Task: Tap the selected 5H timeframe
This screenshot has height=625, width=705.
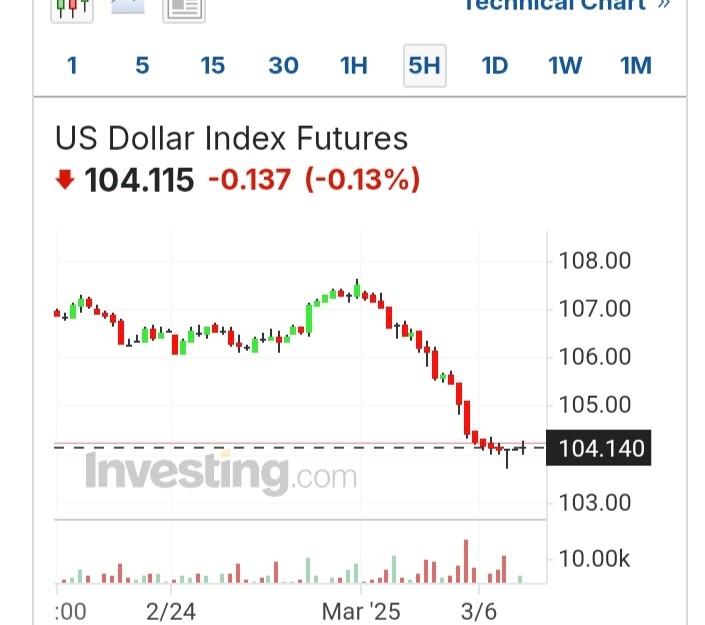Action: click(424, 66)
